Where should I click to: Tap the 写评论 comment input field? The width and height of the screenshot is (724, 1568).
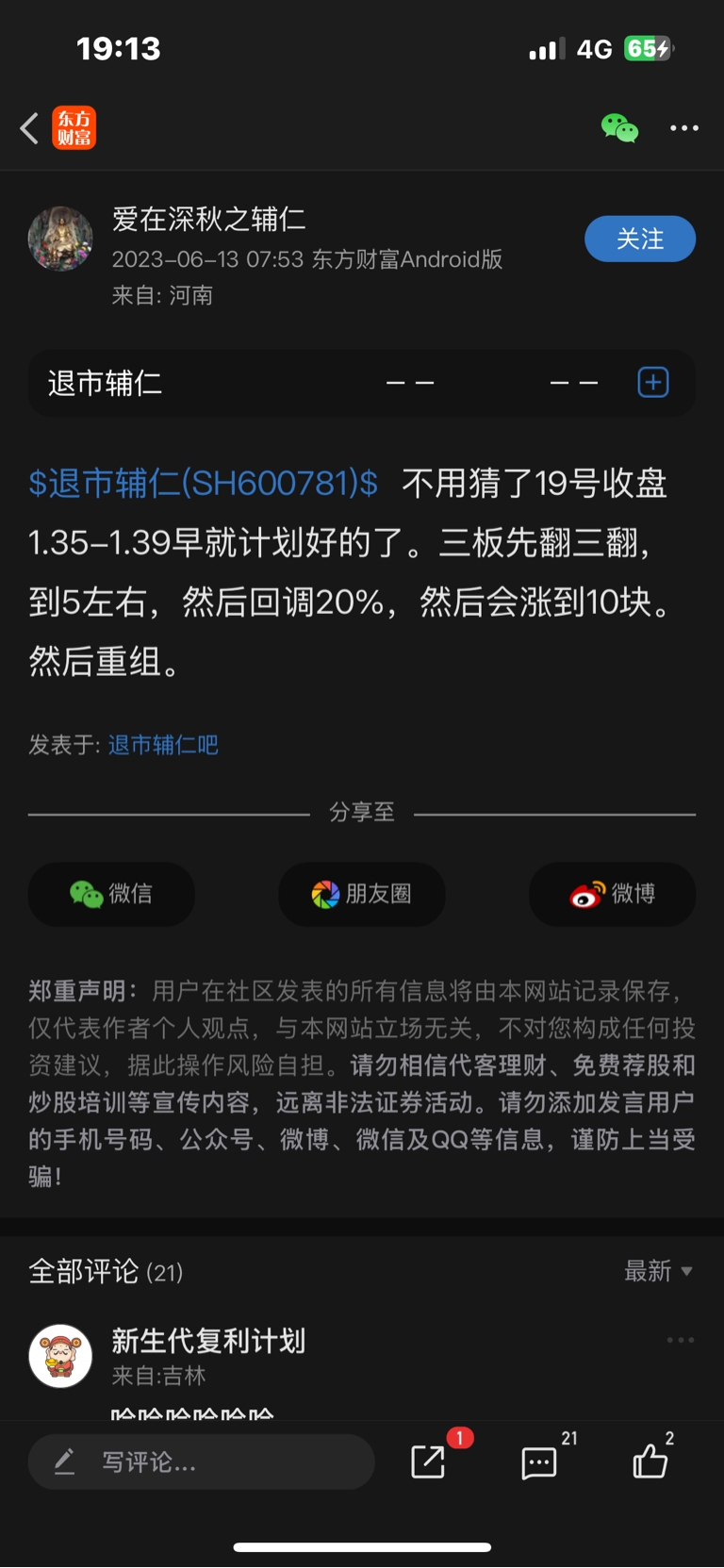[201, 1461]
